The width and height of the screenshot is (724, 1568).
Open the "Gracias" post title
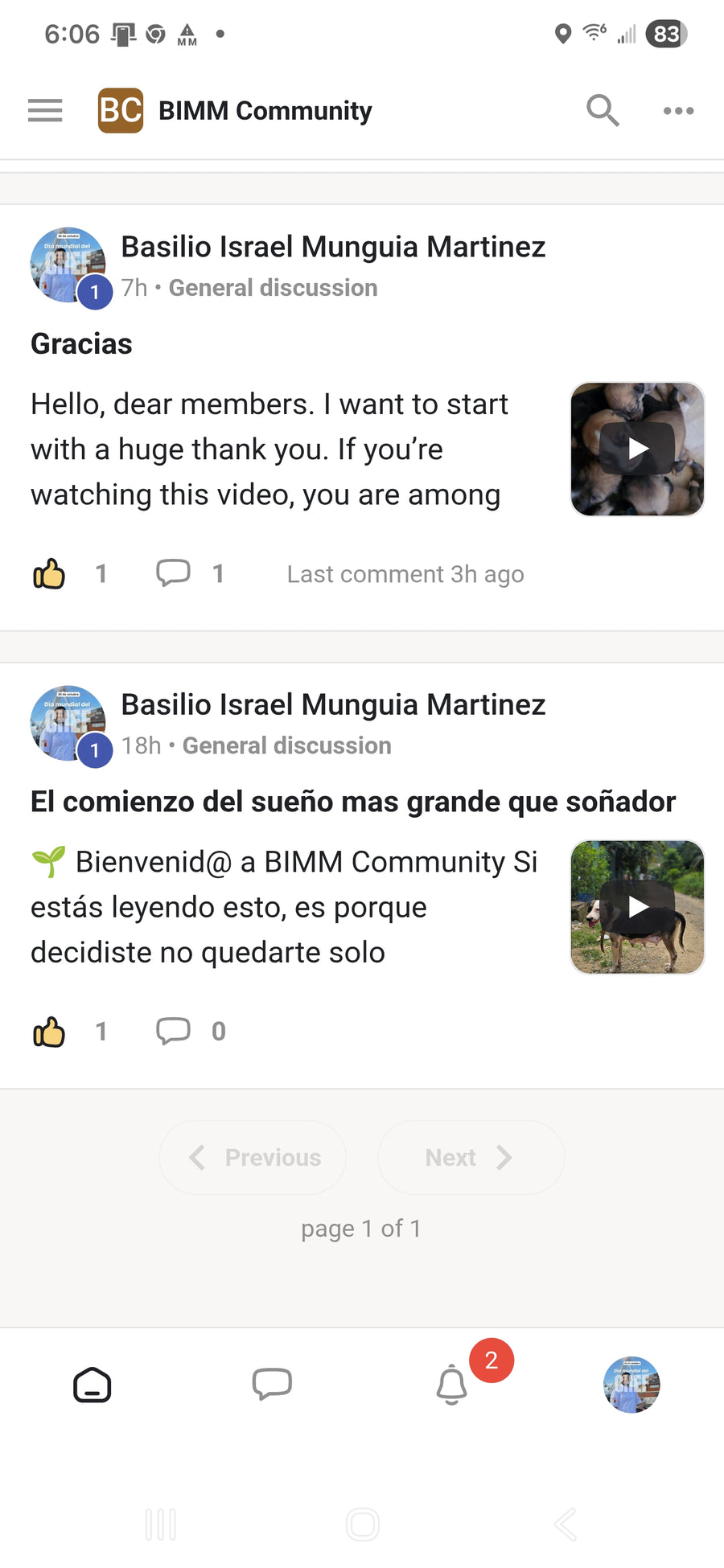[x=81, y=344]
